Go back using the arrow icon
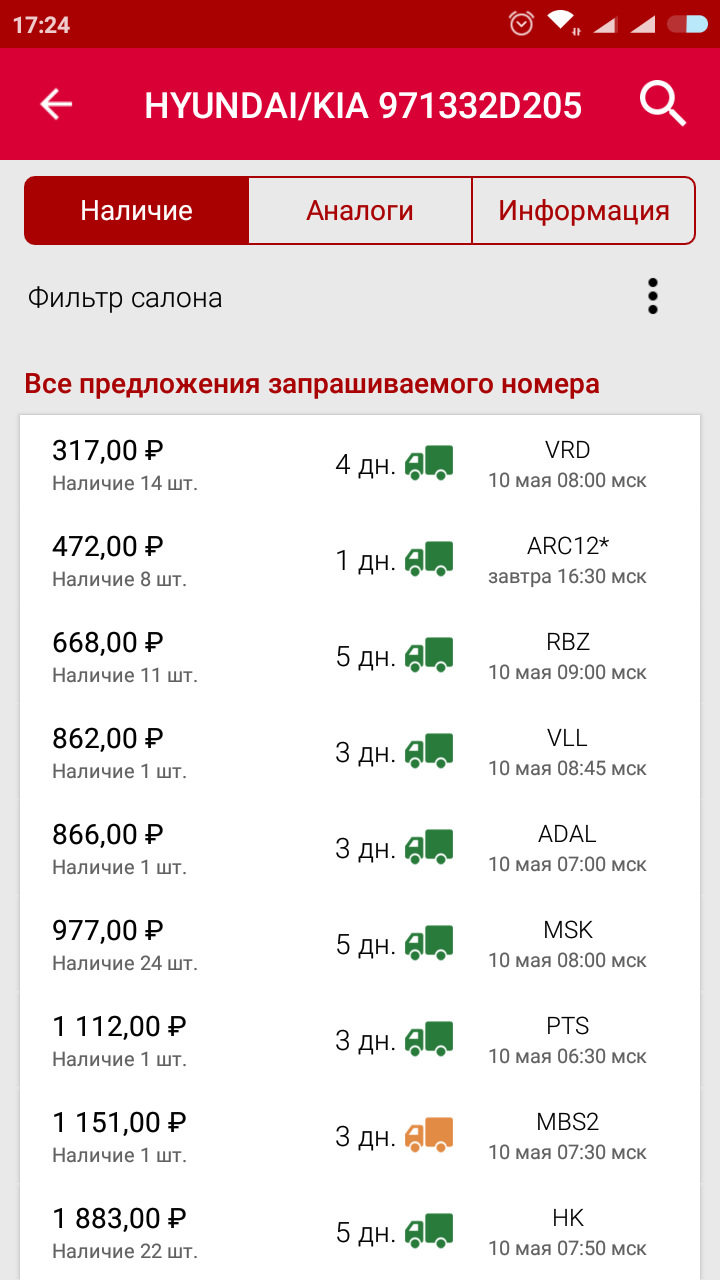The width and height of the screenshot is (720, 1280). (56, 104)
